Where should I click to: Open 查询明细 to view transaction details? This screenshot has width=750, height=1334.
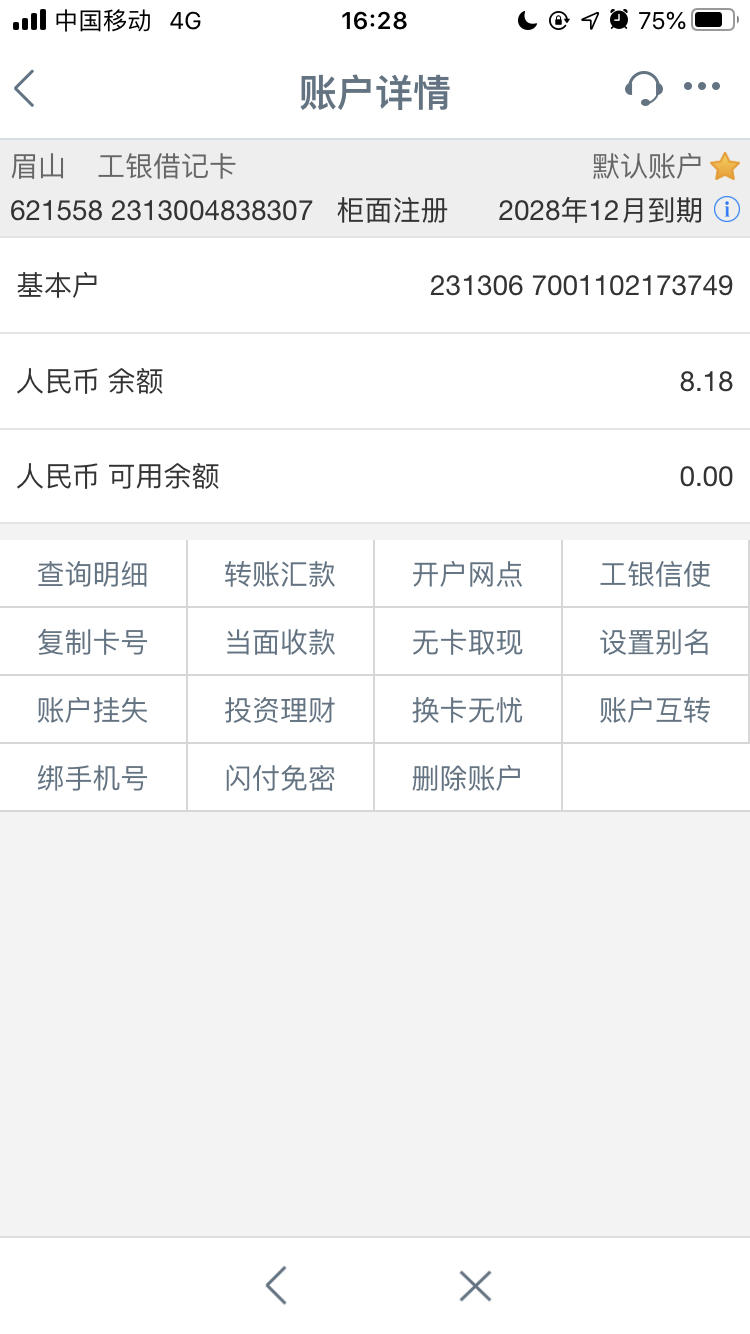[93, 573]
